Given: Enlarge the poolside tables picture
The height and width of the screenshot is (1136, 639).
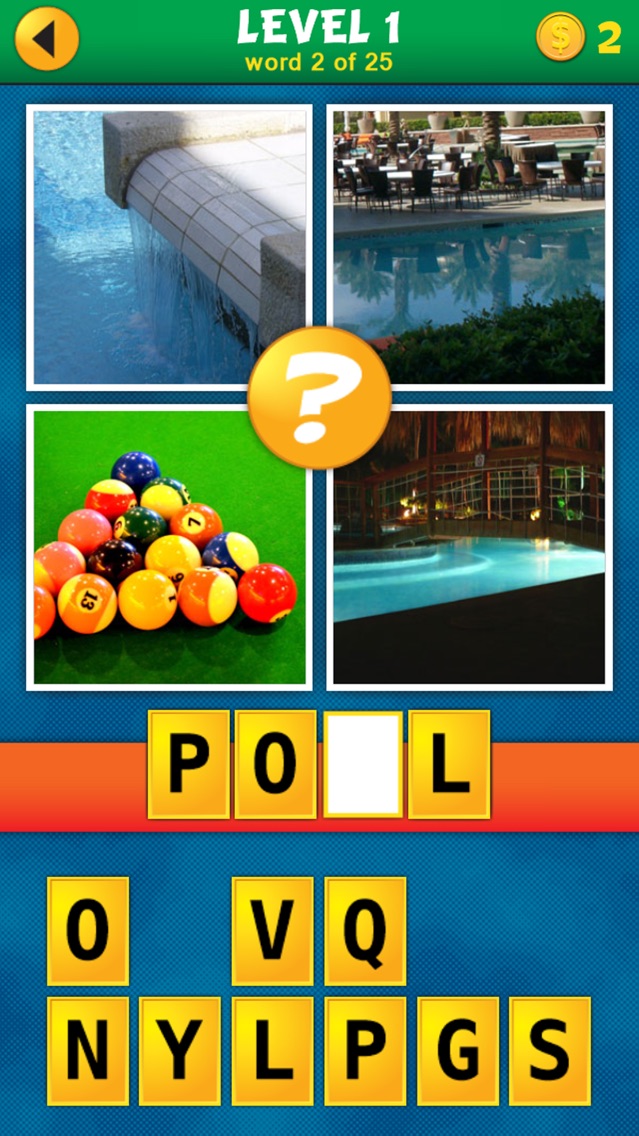Looking at the screenshot, I should click(x=469, y=247).
